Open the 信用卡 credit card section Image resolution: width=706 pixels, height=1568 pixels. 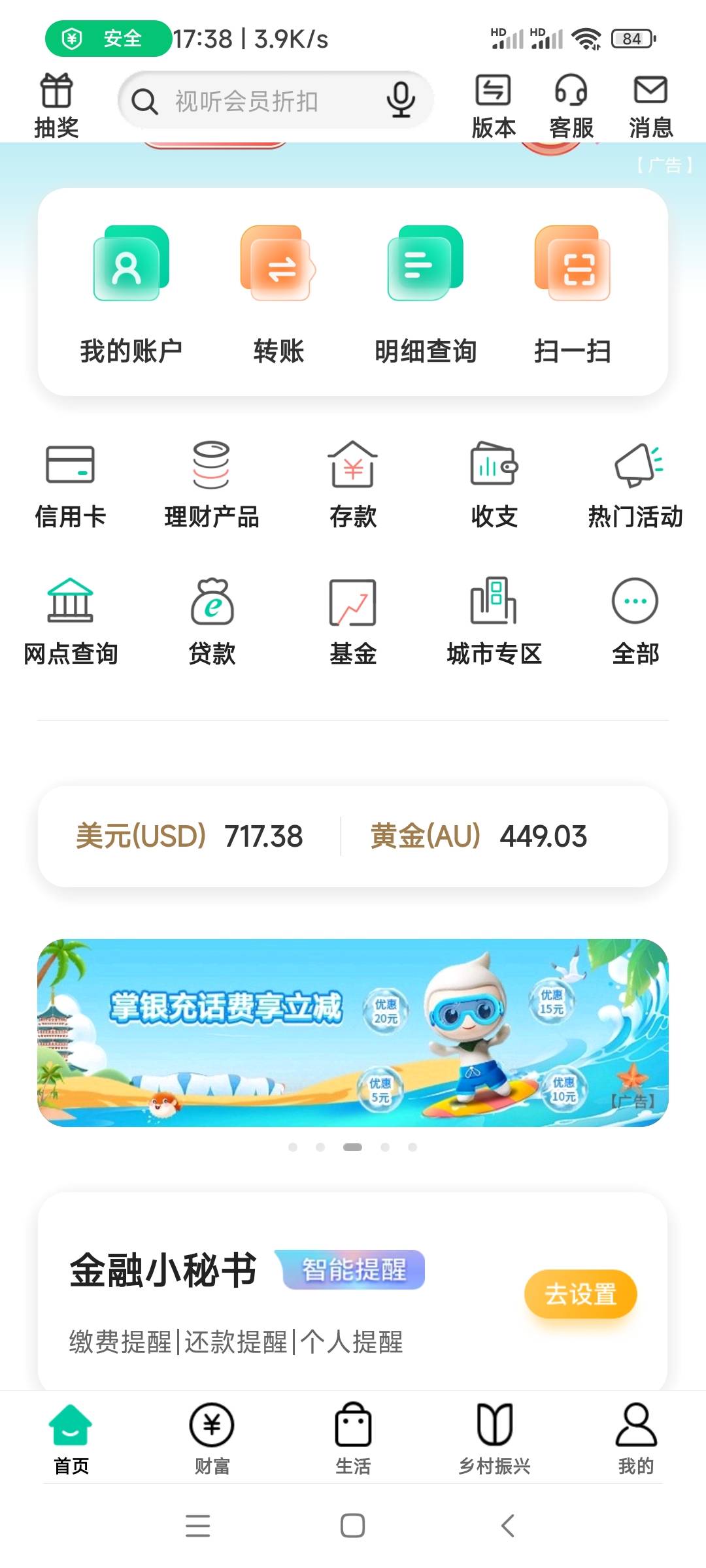pyautogui.click(x=71, y=485)
